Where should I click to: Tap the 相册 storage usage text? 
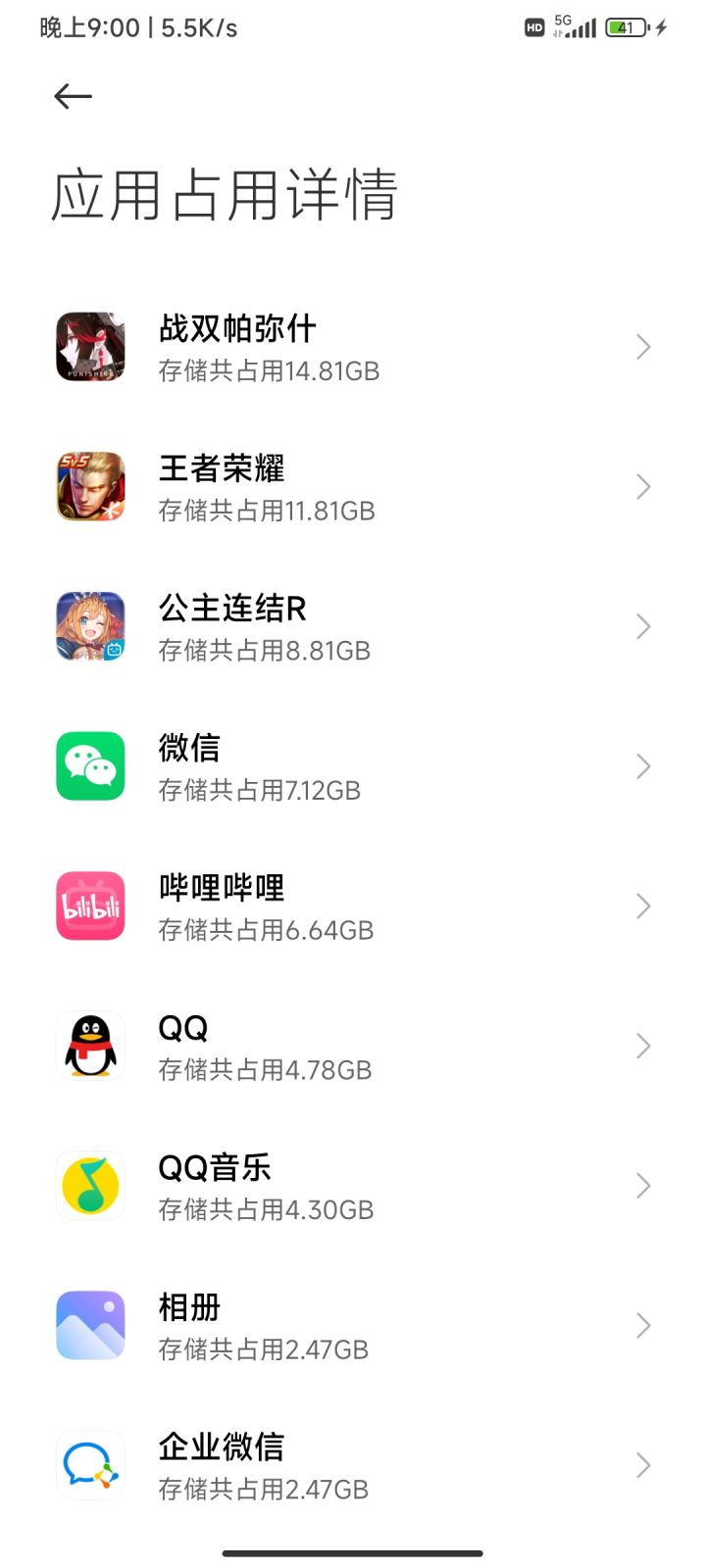coord(265,1349)
